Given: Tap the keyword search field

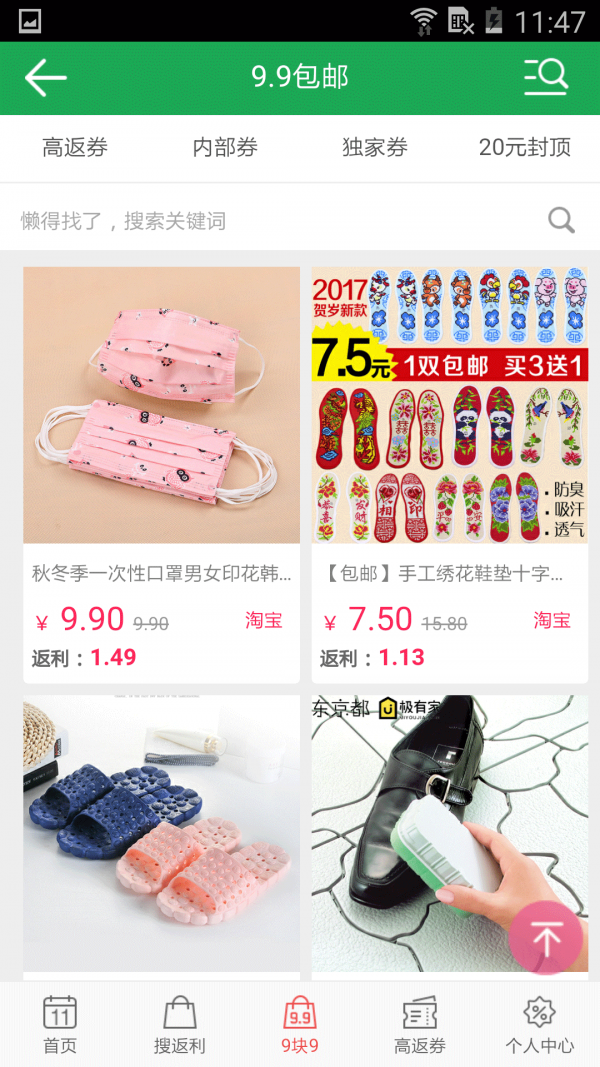Looking at the screenshot, I should click(270, 221).
